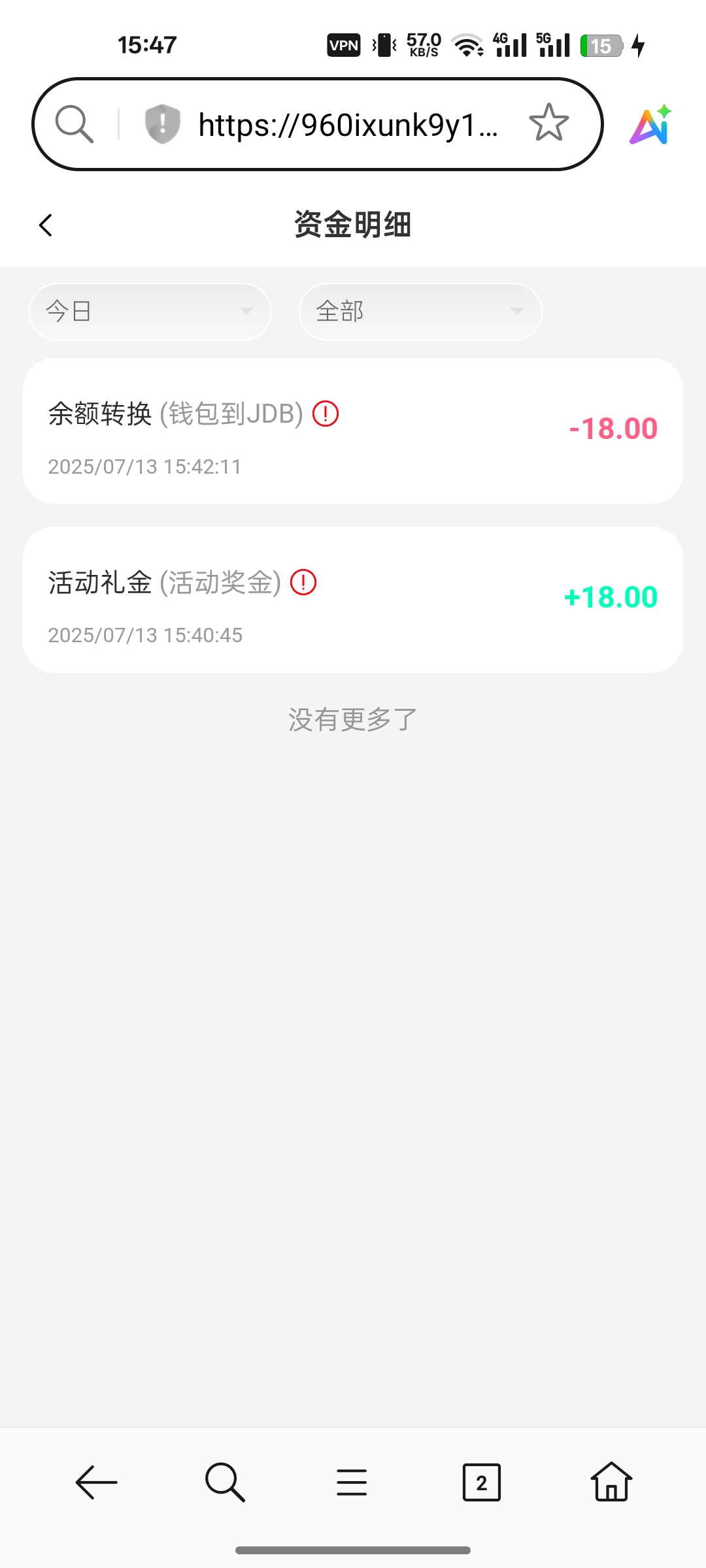Viewport: 706px width, 1568px height.
Task: Open the browser menu
Action: 352,1482
